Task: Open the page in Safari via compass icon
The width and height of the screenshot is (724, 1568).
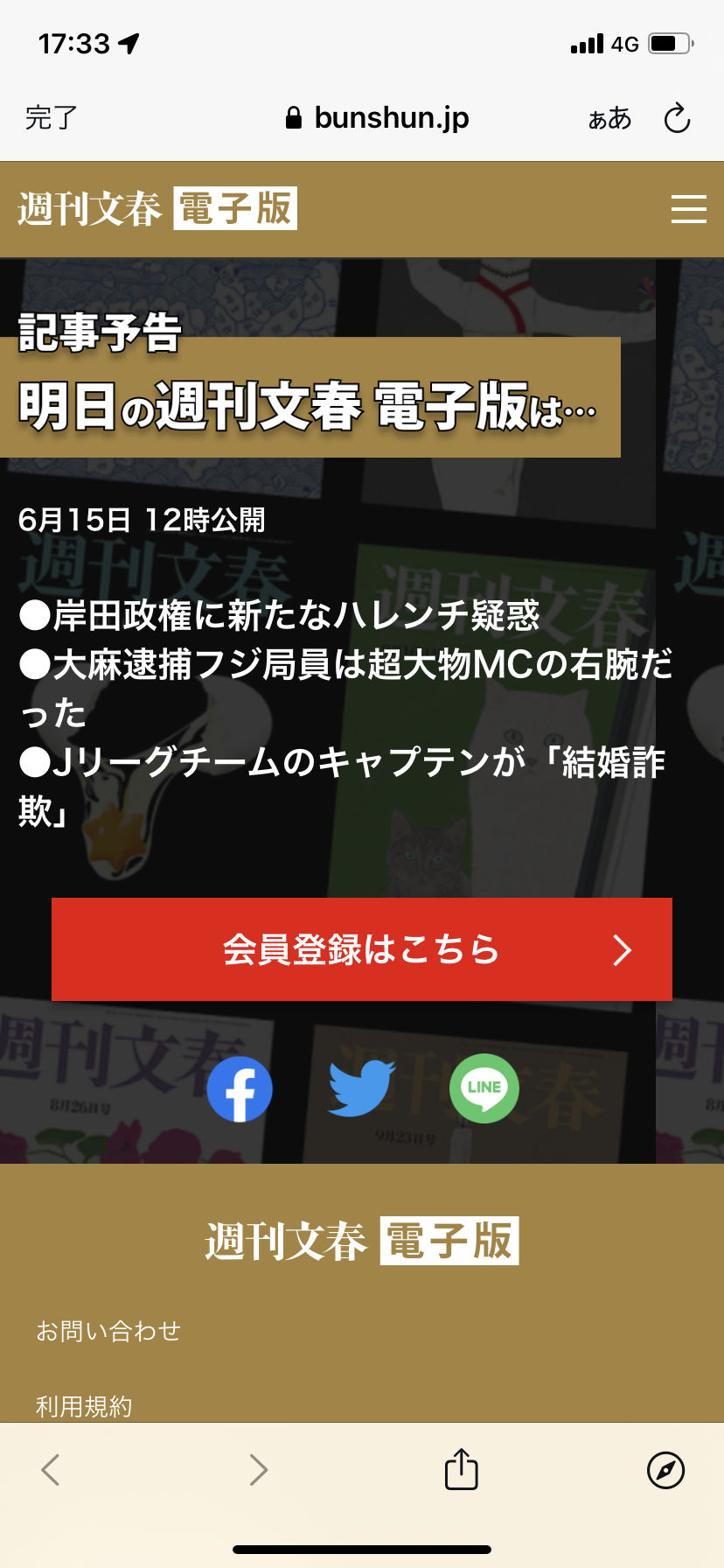Action: [665, 1470]
